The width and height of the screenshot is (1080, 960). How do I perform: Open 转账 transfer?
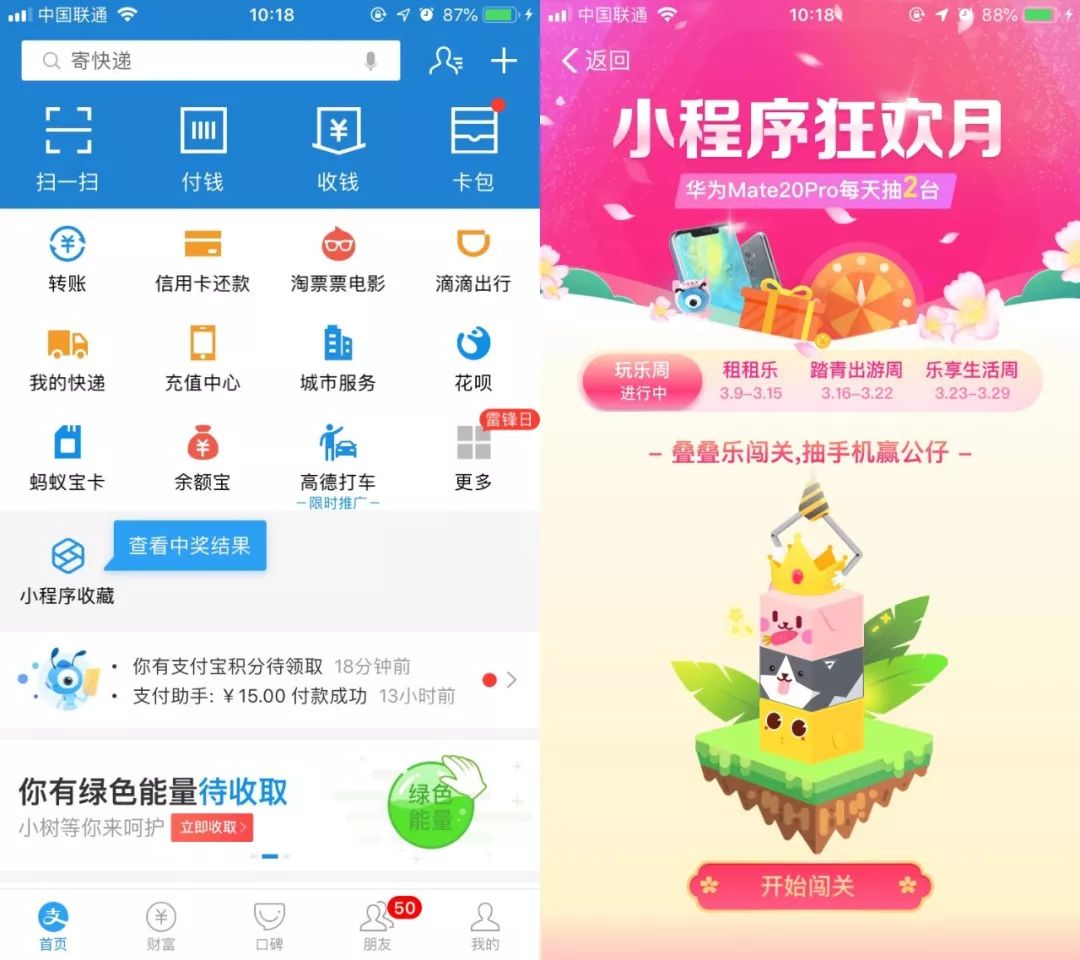[x=67, y=260]
